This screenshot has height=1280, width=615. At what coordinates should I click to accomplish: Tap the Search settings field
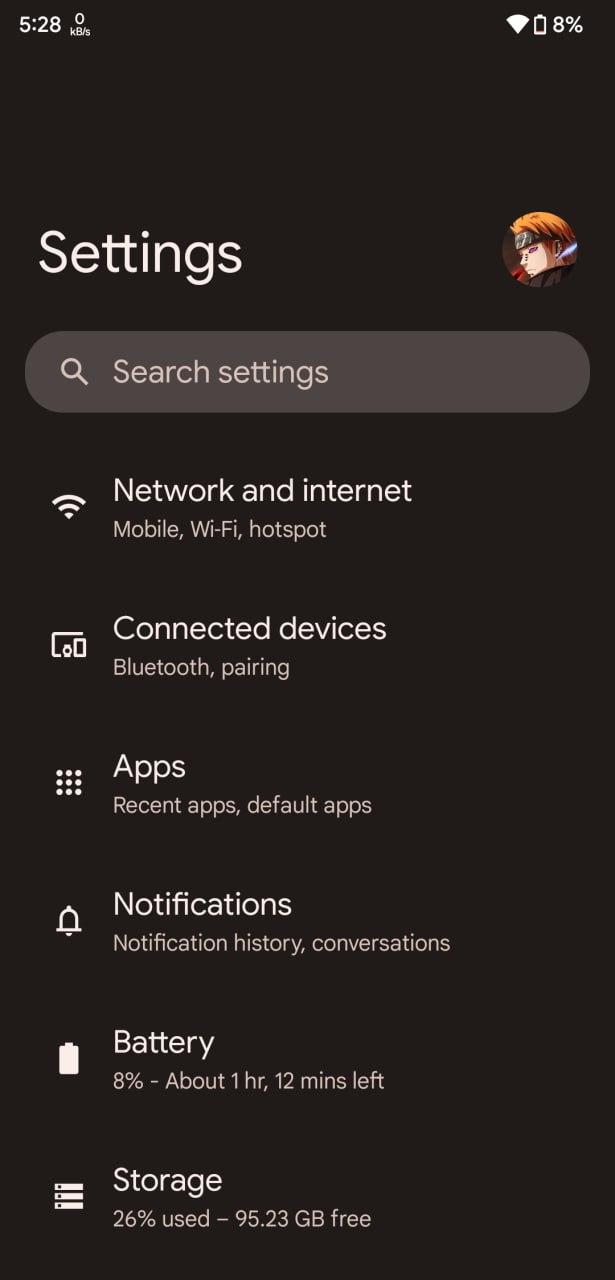(307, 372)
